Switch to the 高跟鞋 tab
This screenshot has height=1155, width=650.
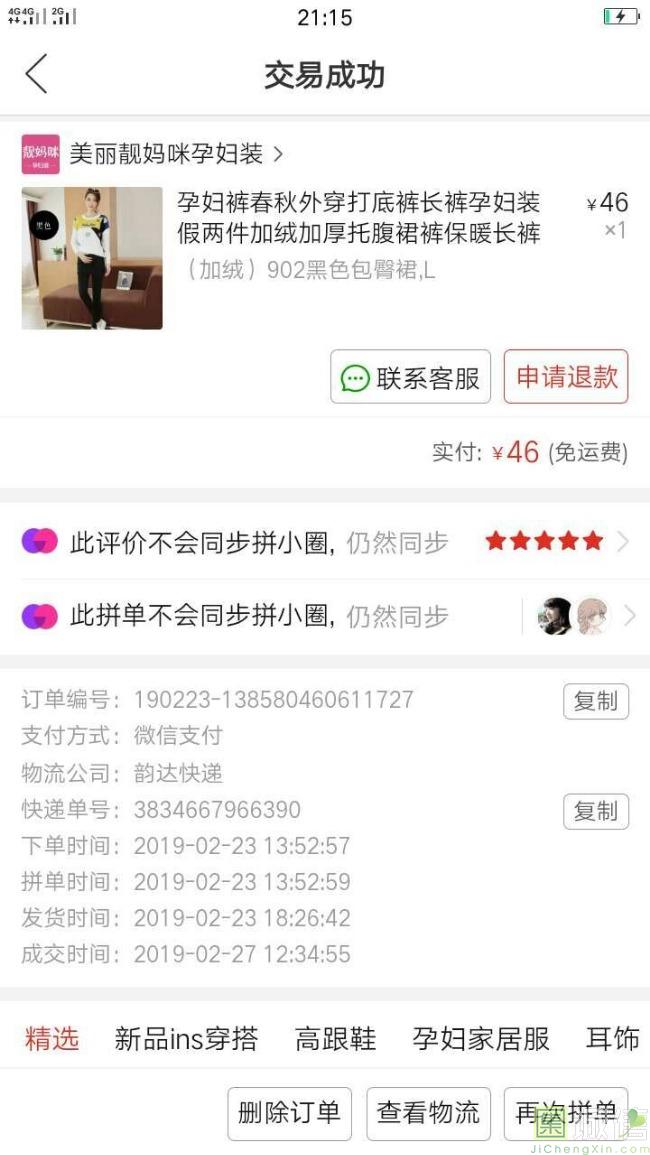335,1039
